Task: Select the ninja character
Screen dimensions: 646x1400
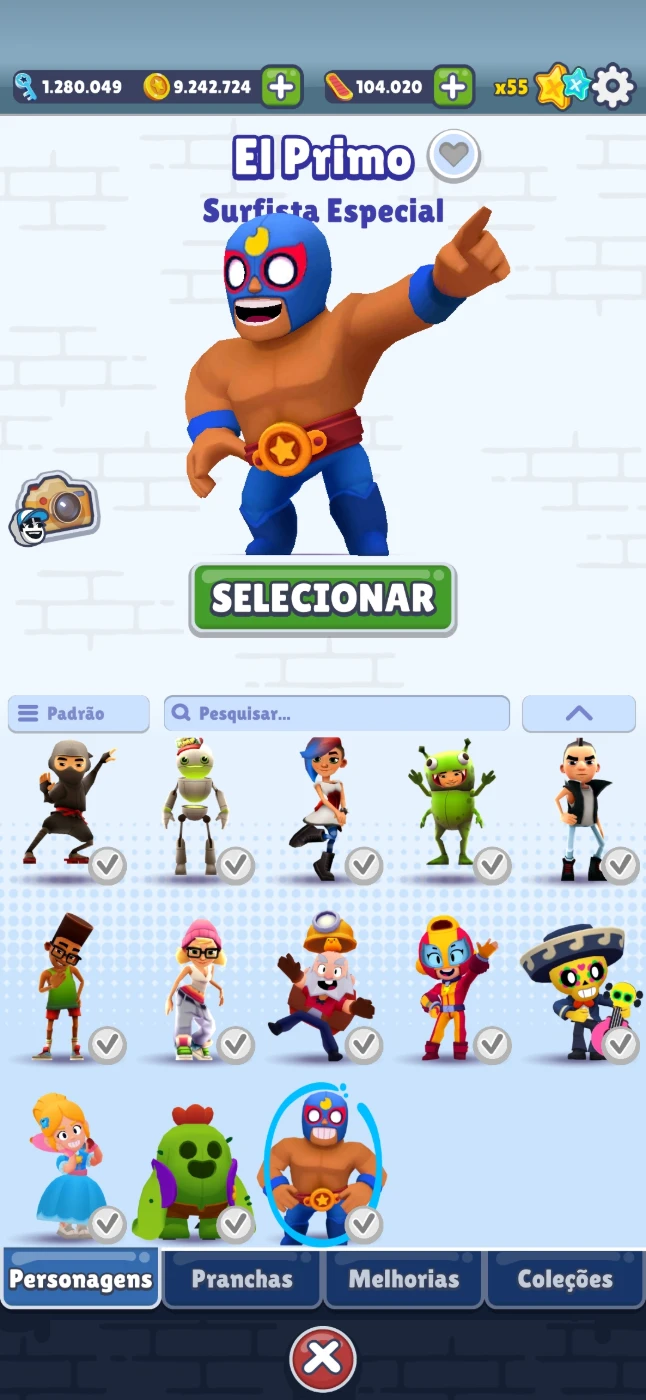Action: [x=68, y=808]
